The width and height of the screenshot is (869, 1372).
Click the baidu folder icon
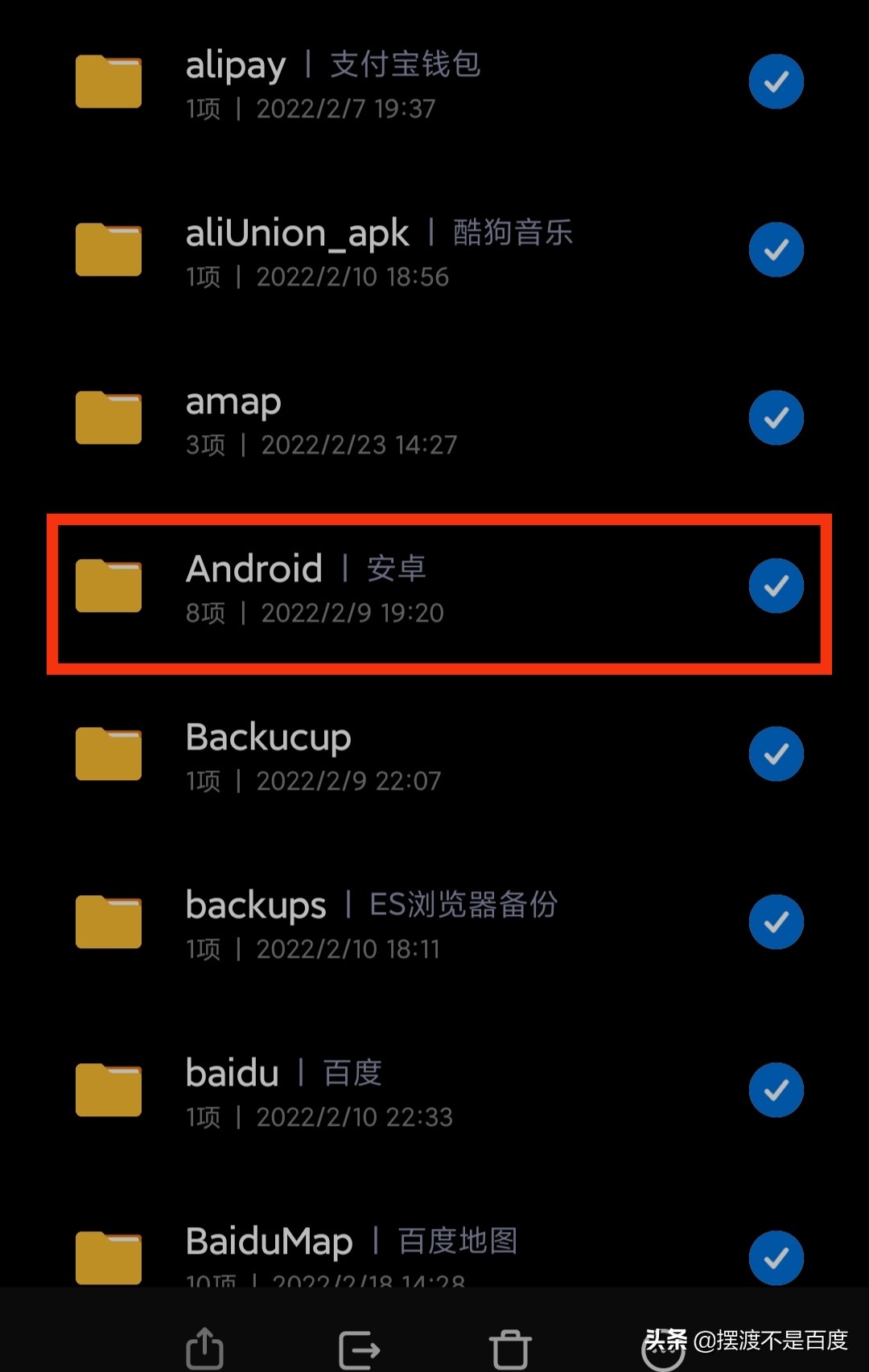click(108, 1090)
